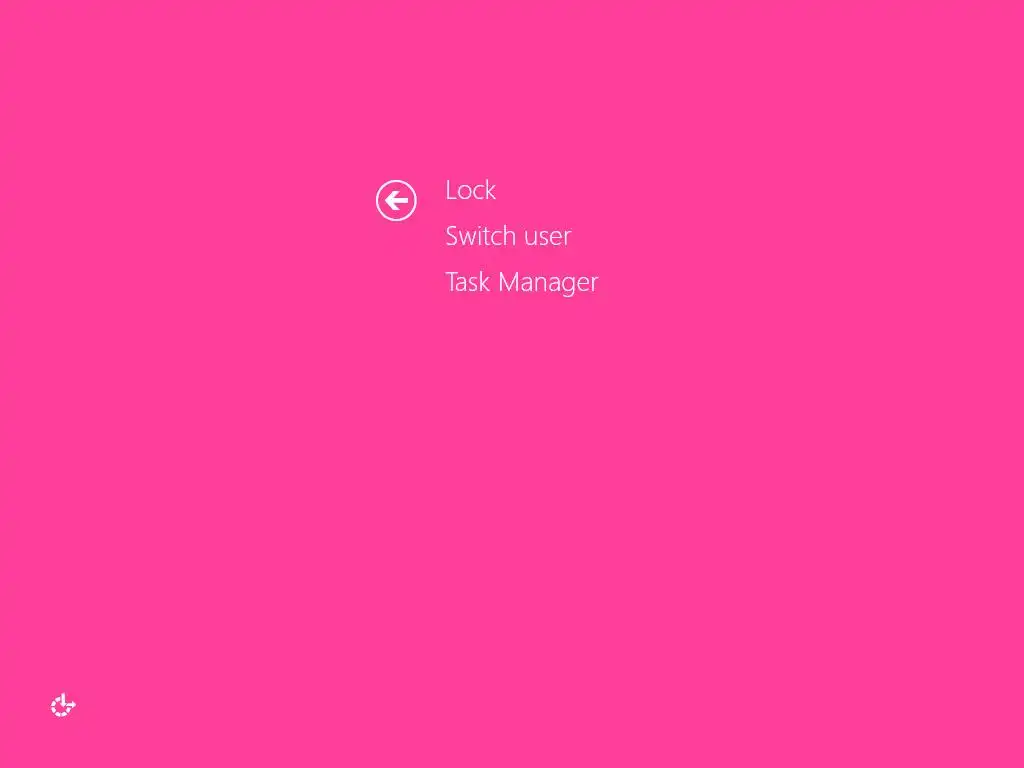Open the Ease of Access icon
Screen dimensions: 1024x768
tap(63, 706)
